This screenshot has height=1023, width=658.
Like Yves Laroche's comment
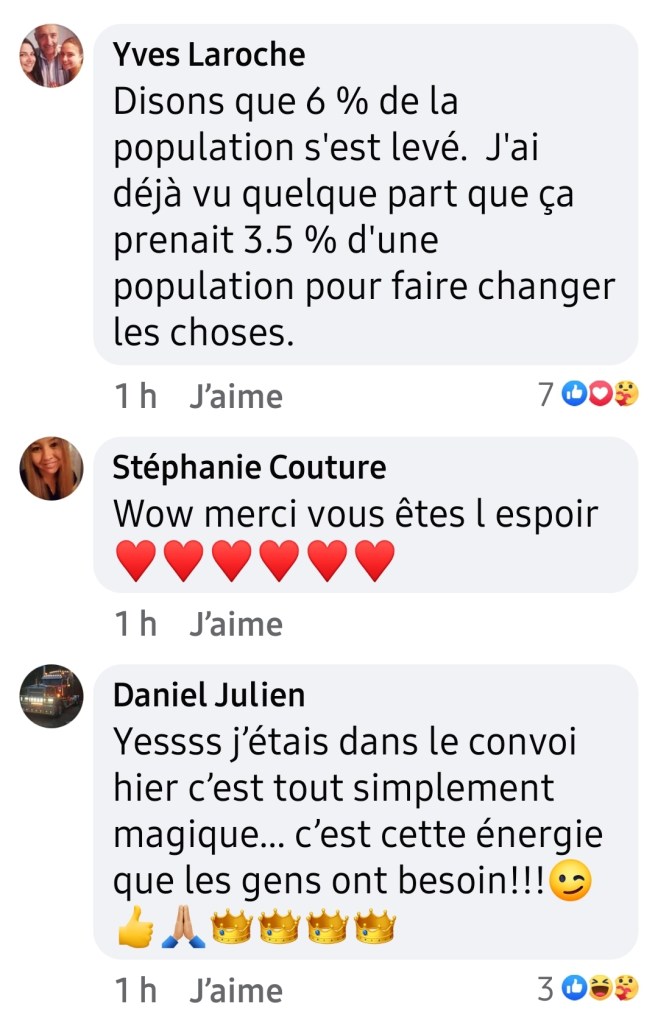(x=235, y=397)
